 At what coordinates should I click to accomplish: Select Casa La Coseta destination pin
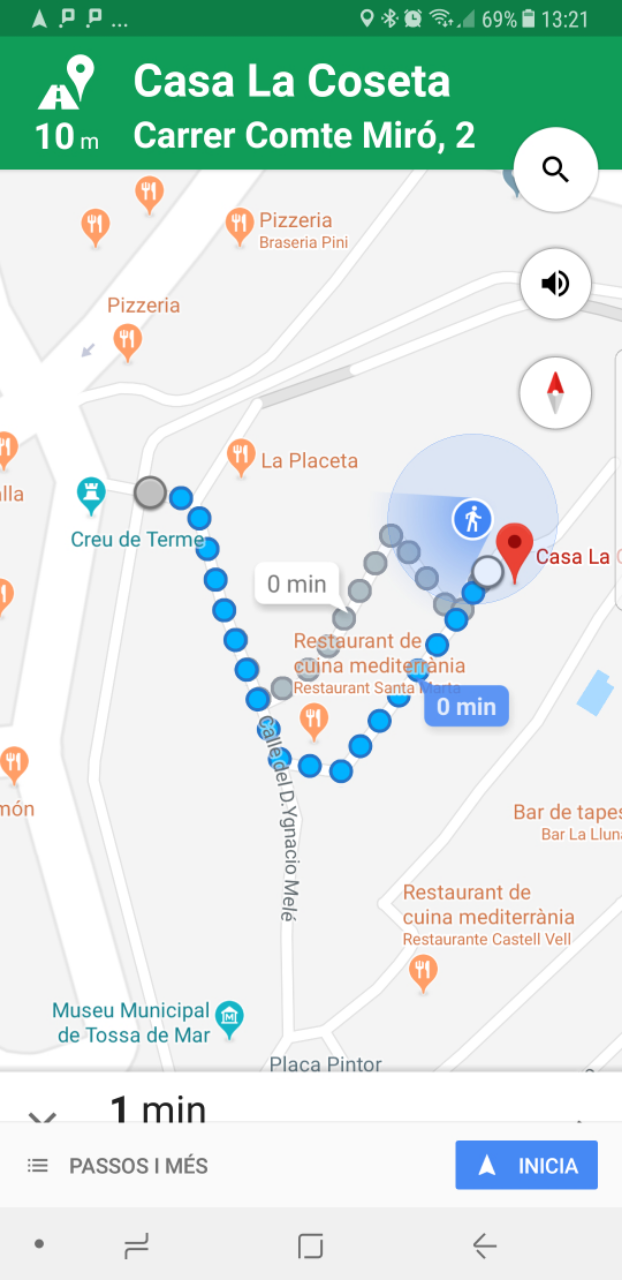coord(515,552)
